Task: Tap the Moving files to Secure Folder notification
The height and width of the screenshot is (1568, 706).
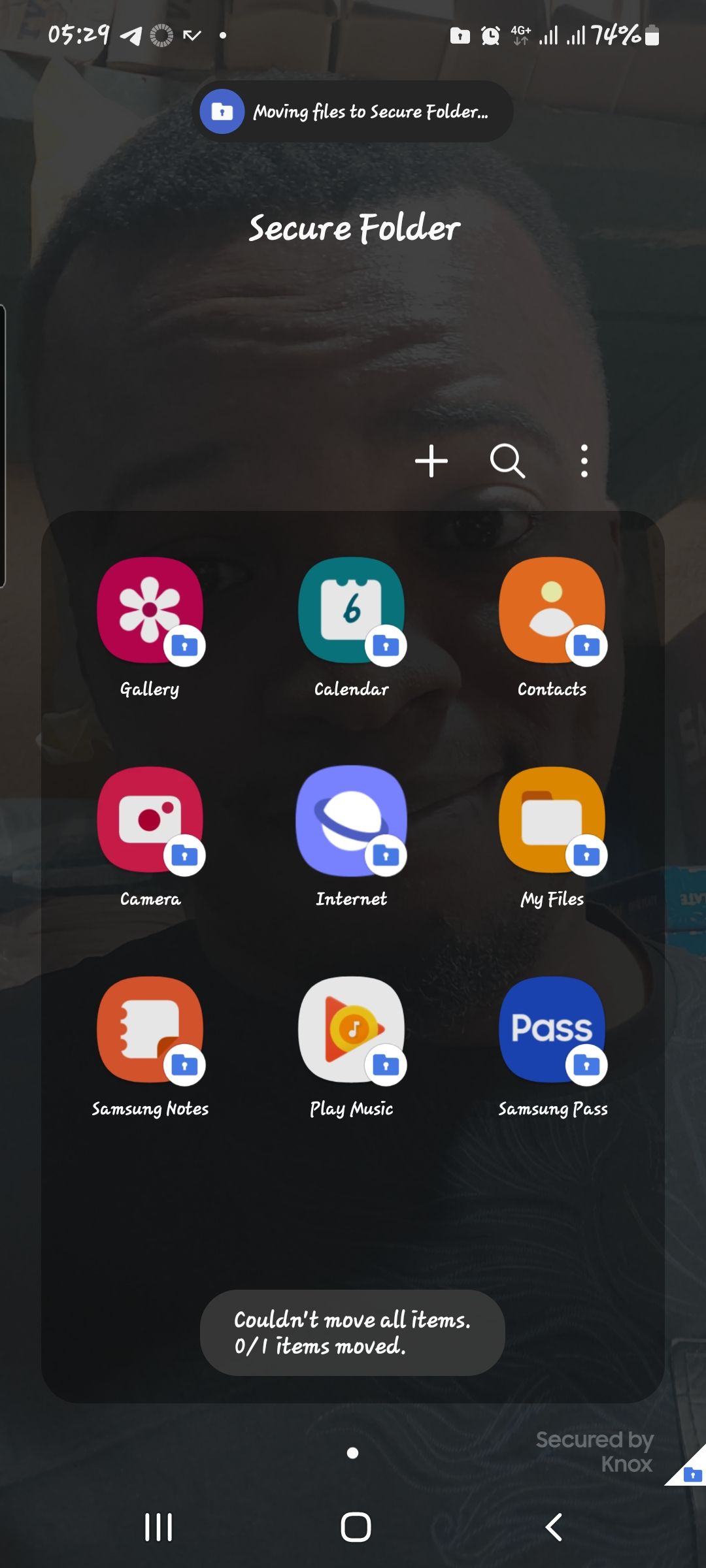Action: click(x=353, y=112)
